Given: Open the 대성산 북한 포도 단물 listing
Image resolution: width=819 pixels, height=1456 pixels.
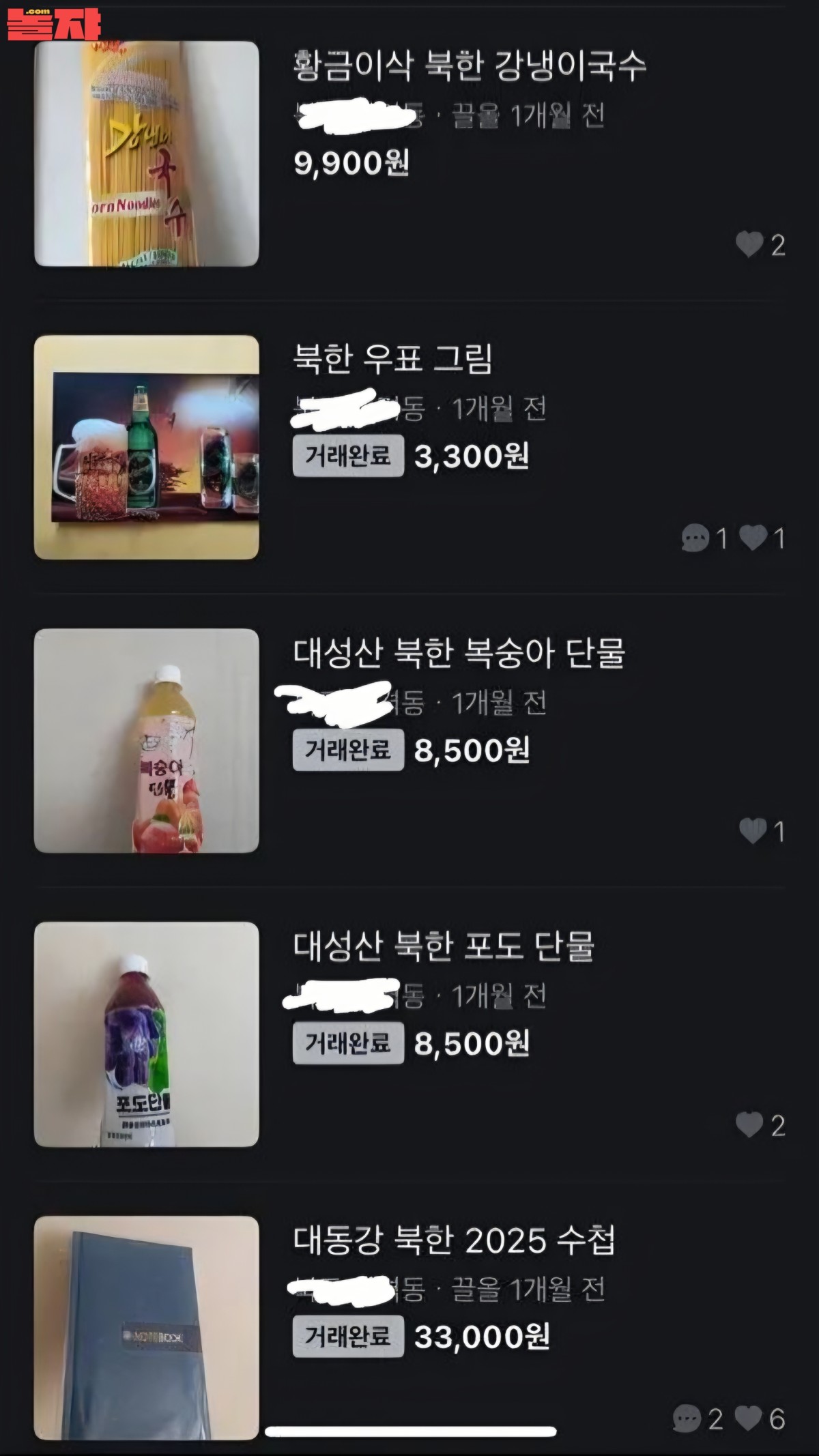Looking at the screenshot, I should click(444, 946).
